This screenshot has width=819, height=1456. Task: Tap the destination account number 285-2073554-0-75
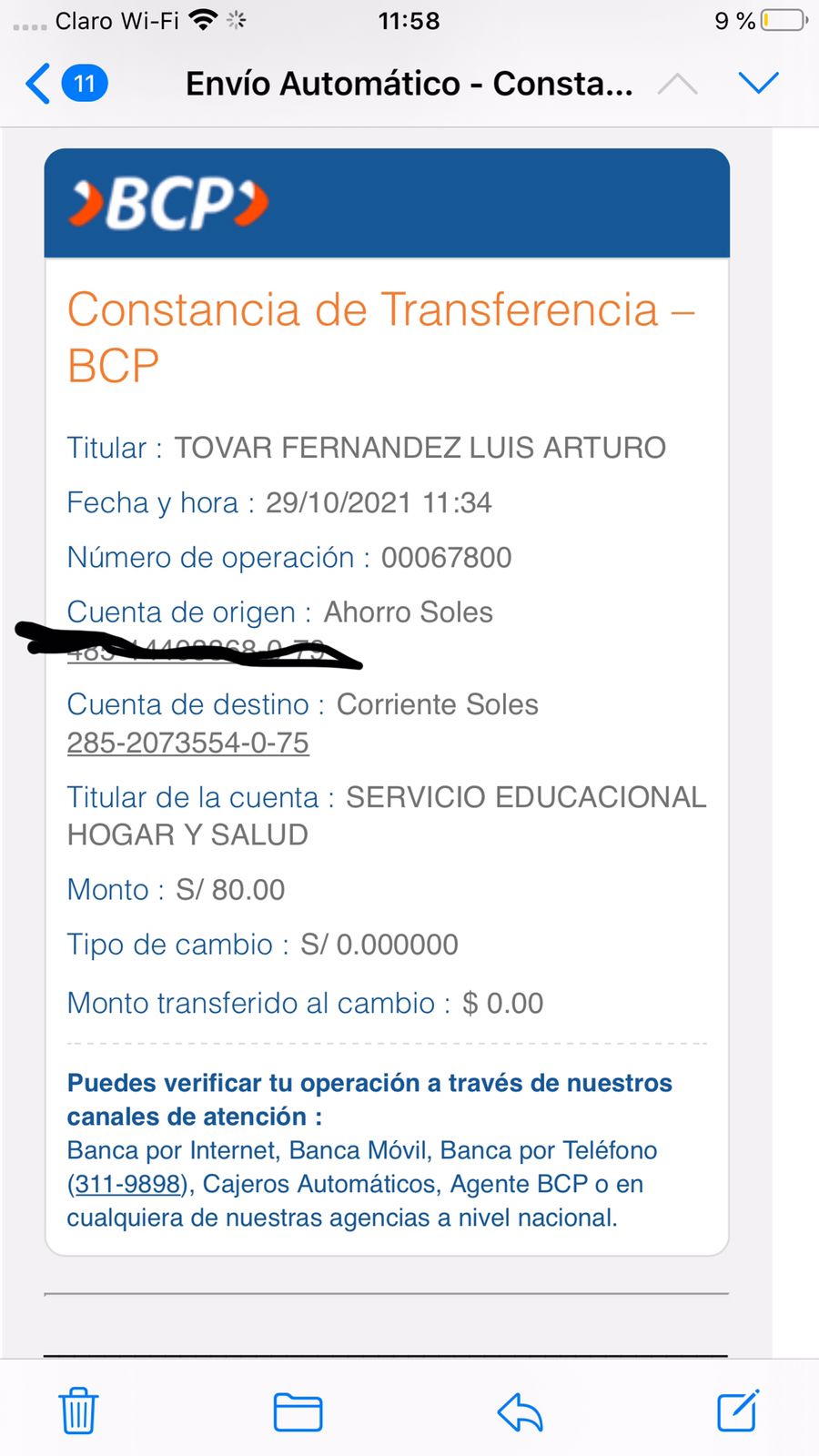click(188, 743)
